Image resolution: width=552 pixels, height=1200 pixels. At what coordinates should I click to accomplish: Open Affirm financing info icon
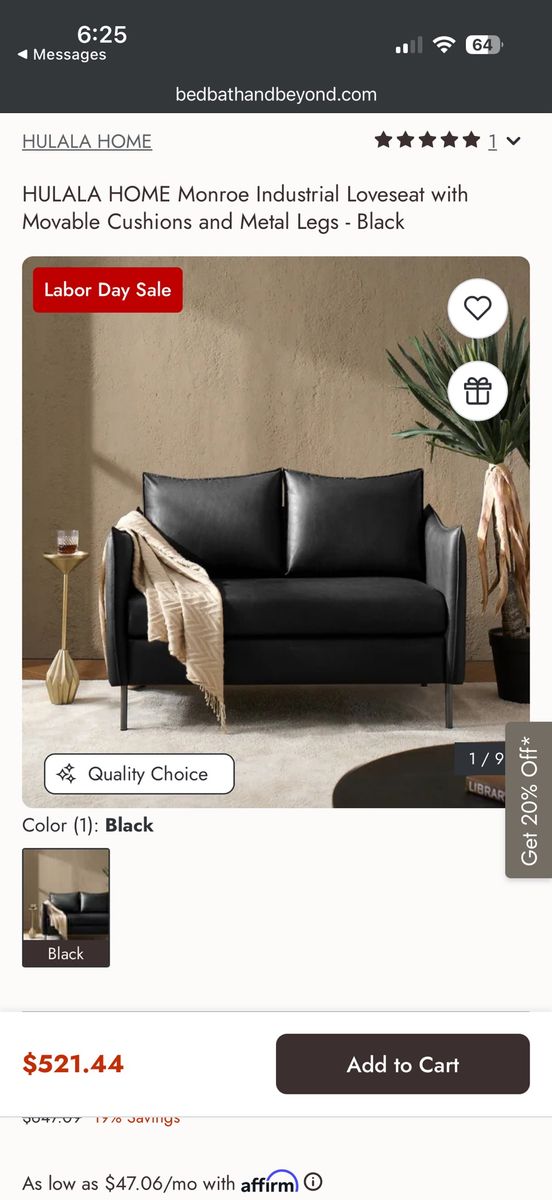click(x=313, y=1182)
